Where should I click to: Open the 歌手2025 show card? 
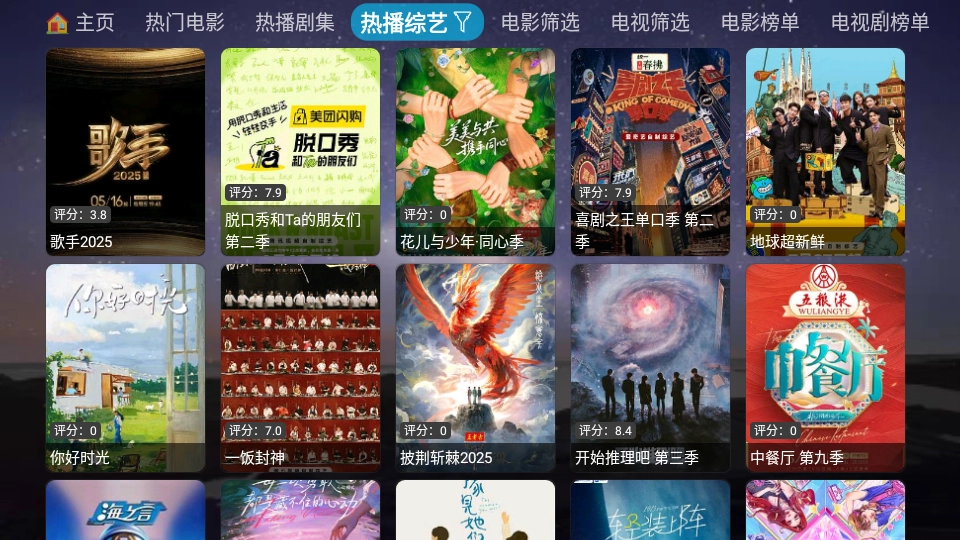click(125, 152)
